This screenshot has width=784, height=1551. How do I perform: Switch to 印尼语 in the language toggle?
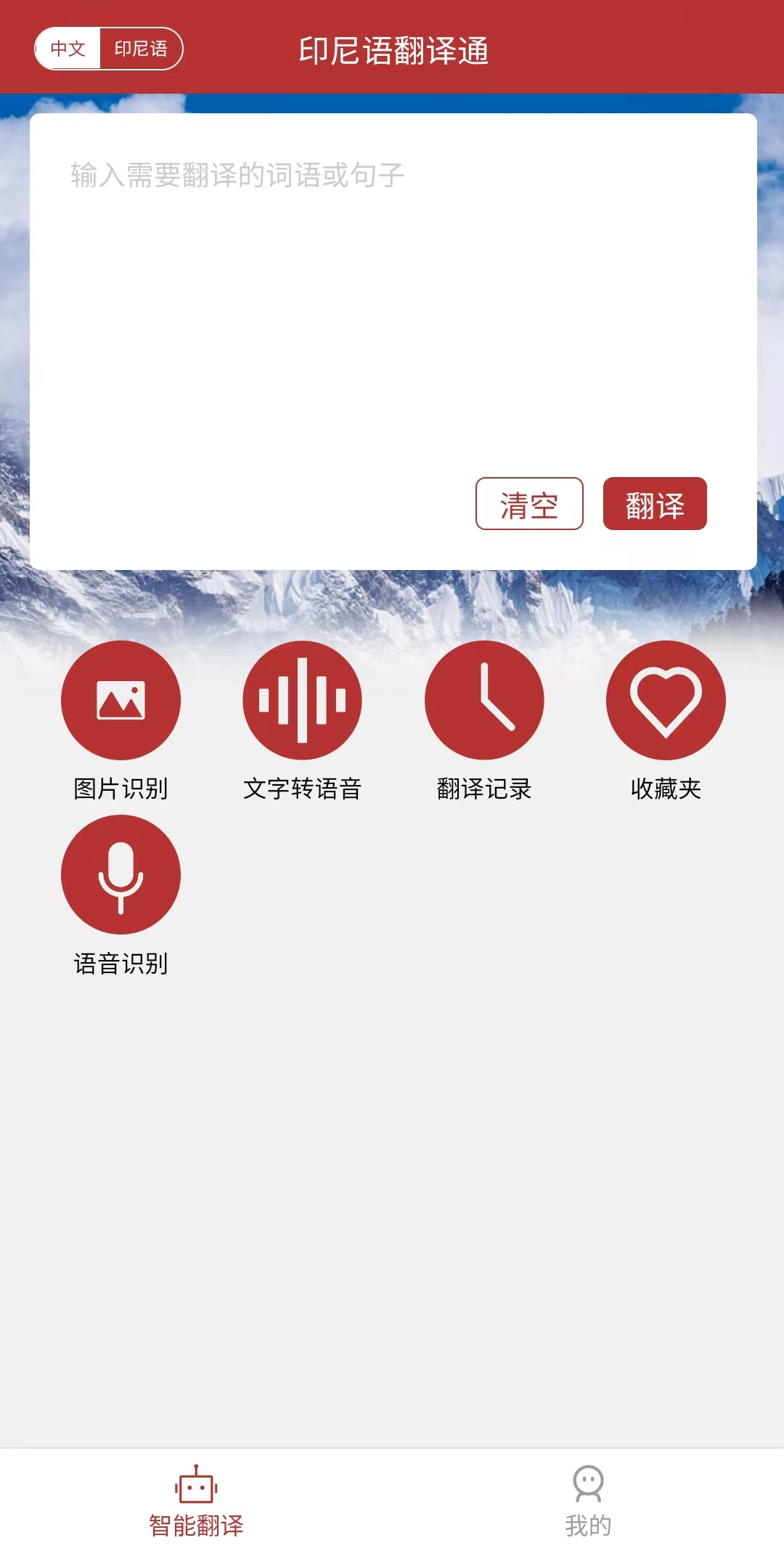[141, 49]
